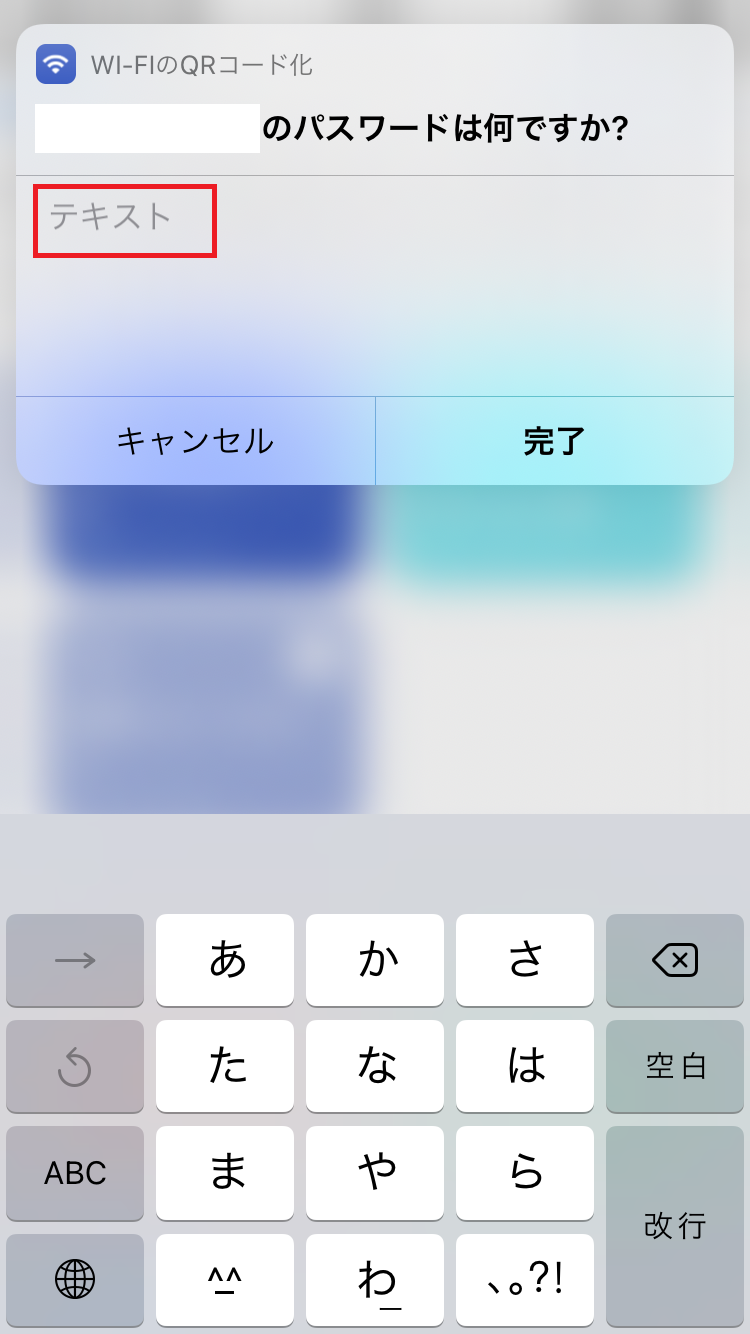Image resolution: width=750 pixels, height=1334 pixels.
Task: Tap the emoticon ^_^ key
Action: pos(227,1279)
